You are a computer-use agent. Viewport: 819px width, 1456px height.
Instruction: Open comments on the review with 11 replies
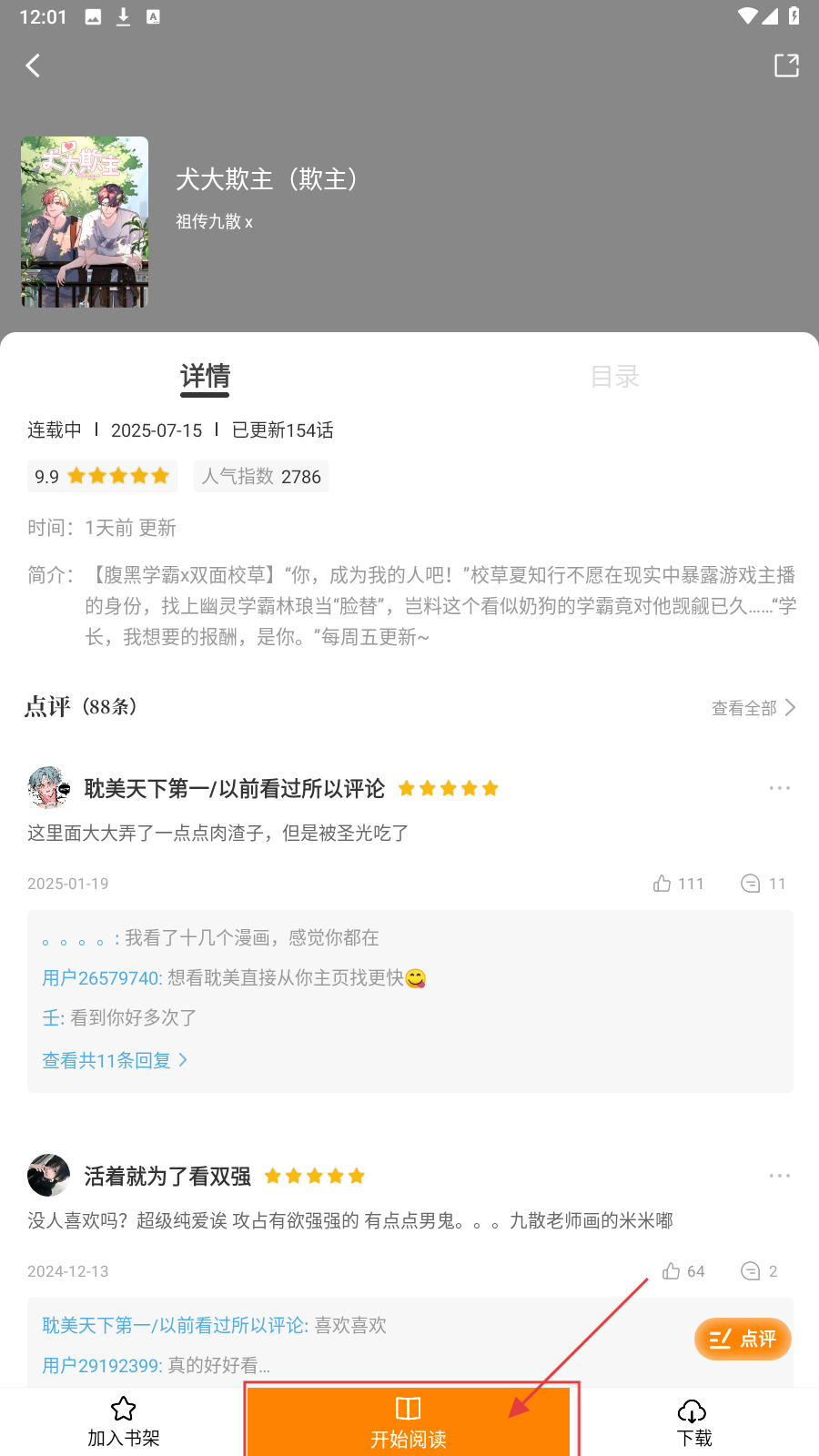point(763,884)
